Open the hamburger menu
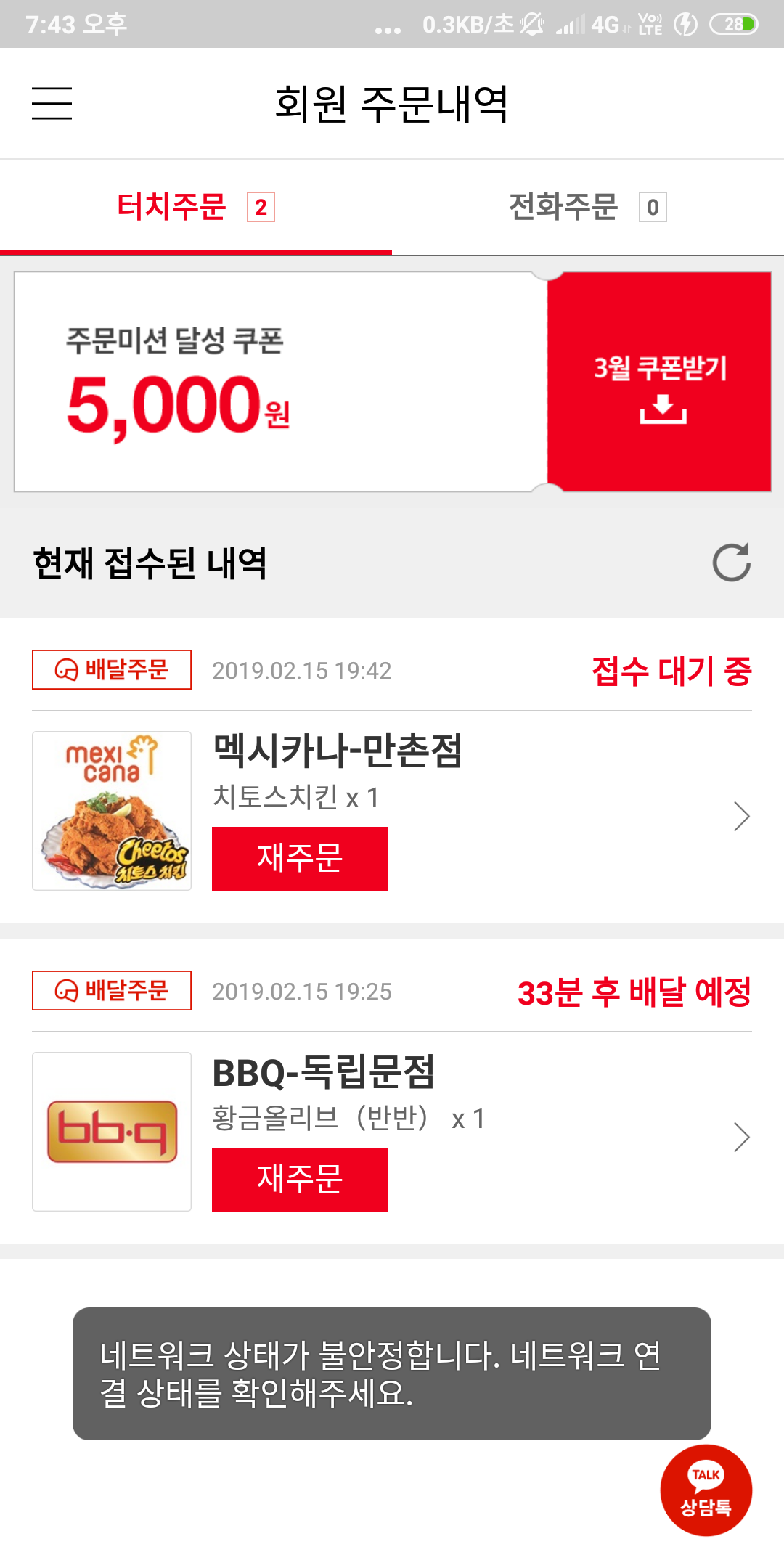 (x=52, y=103)
